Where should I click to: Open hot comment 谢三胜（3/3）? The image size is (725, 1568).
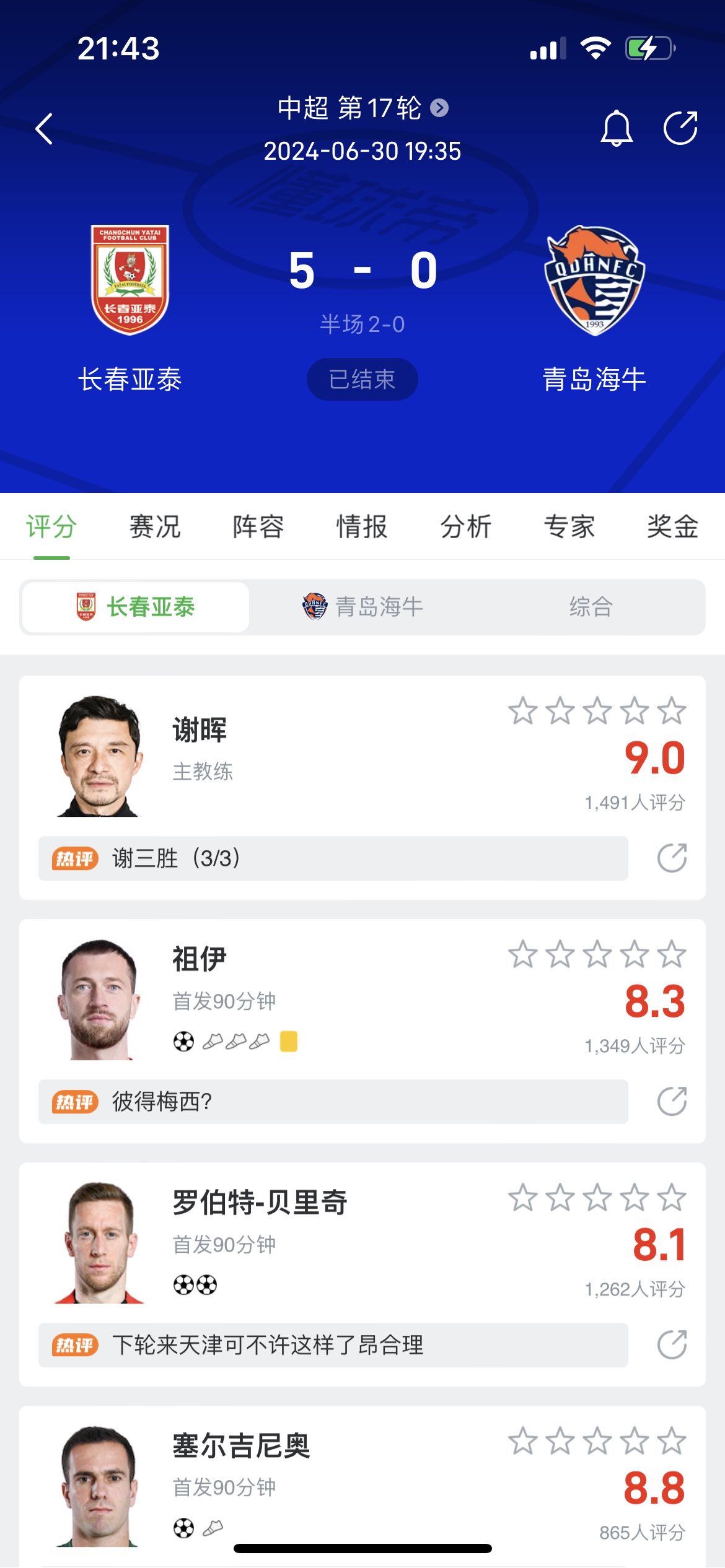(333, 858)
